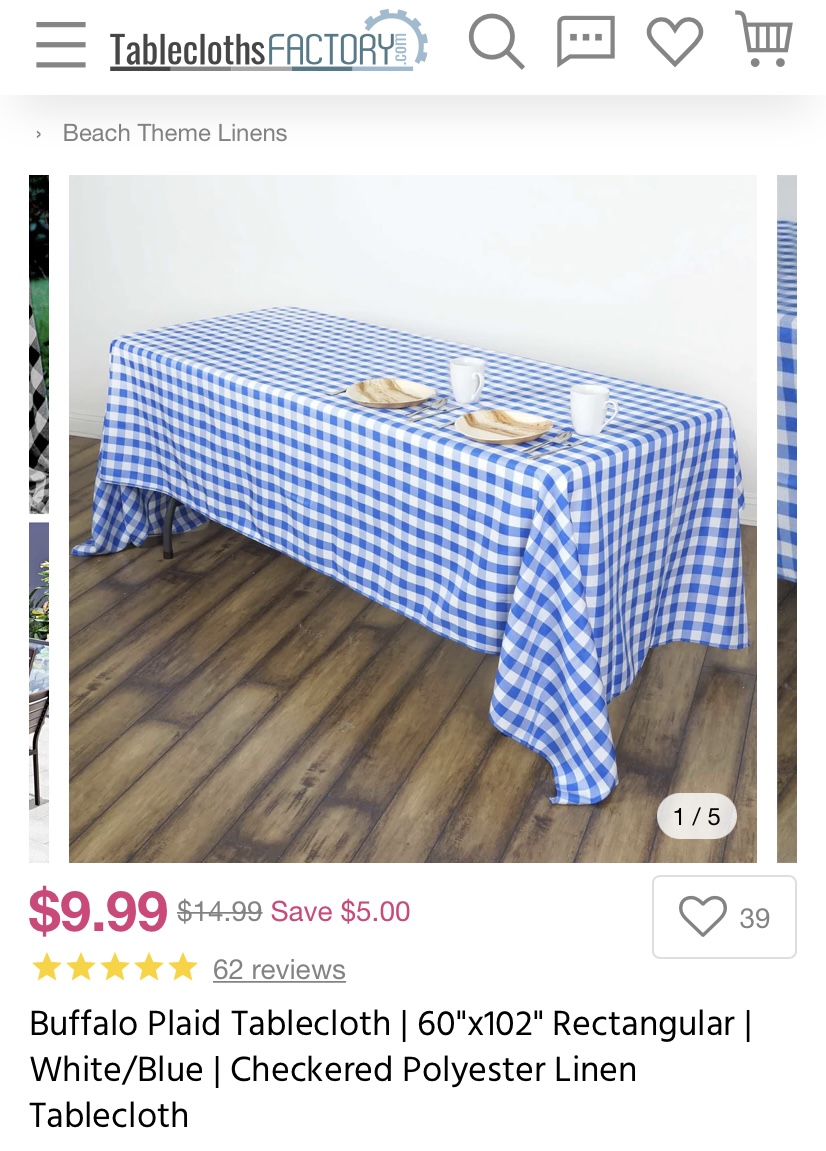Open the chat message icon
The width and height of the screenshot is (826, 1151).
pyautogui.click(x=585, y=43)
